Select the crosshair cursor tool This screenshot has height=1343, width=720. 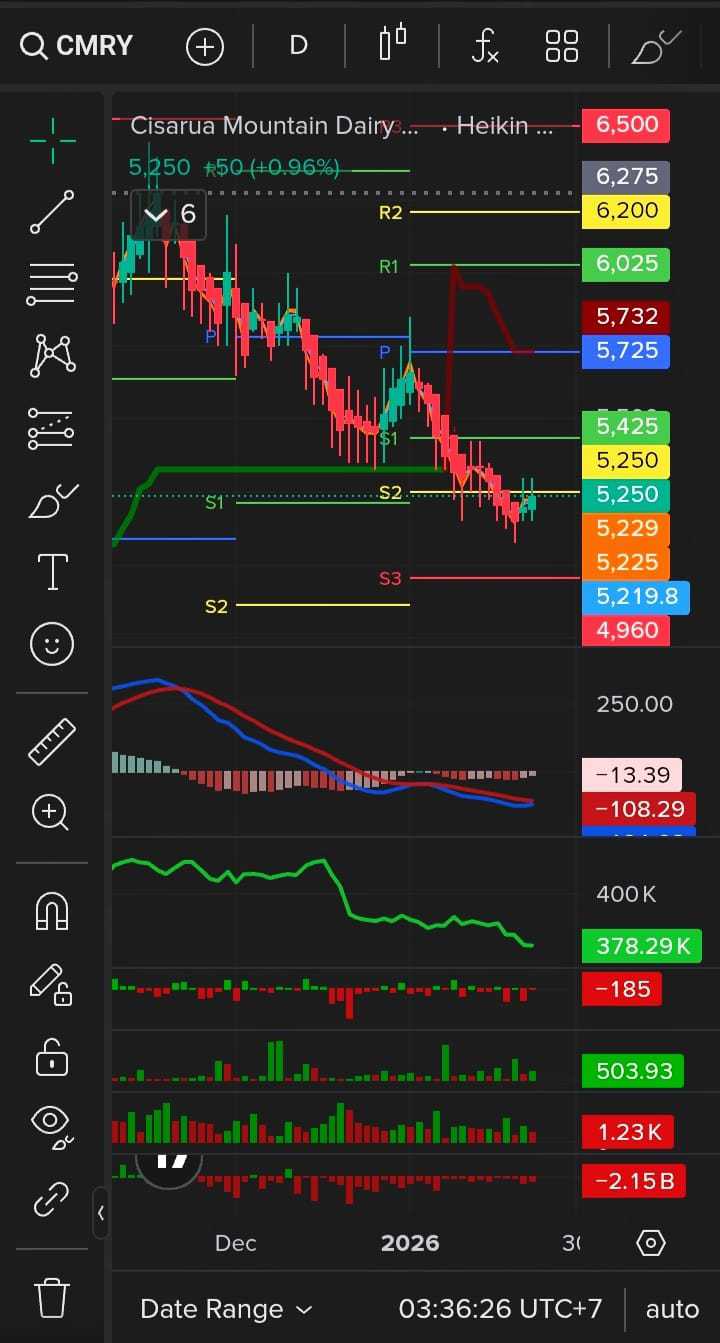point(52,141)
